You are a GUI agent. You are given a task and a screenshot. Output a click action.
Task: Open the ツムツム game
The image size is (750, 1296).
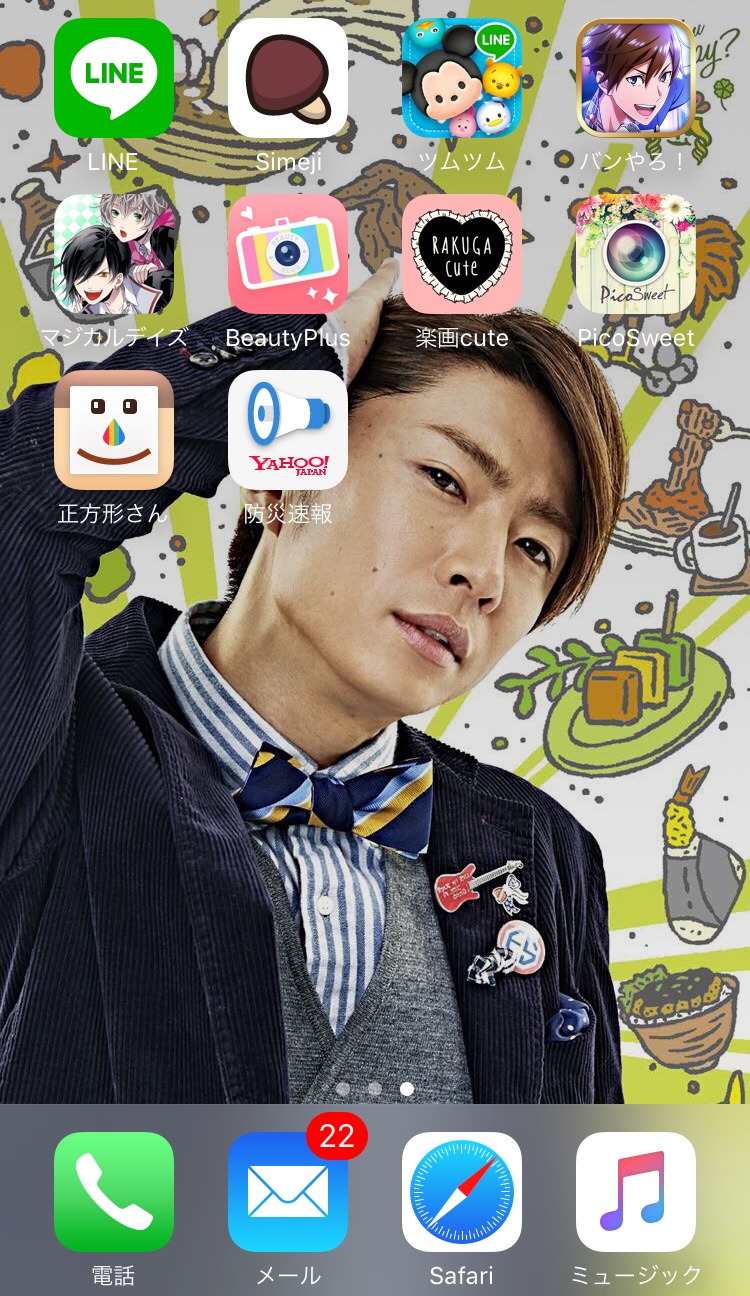point(462,78)
